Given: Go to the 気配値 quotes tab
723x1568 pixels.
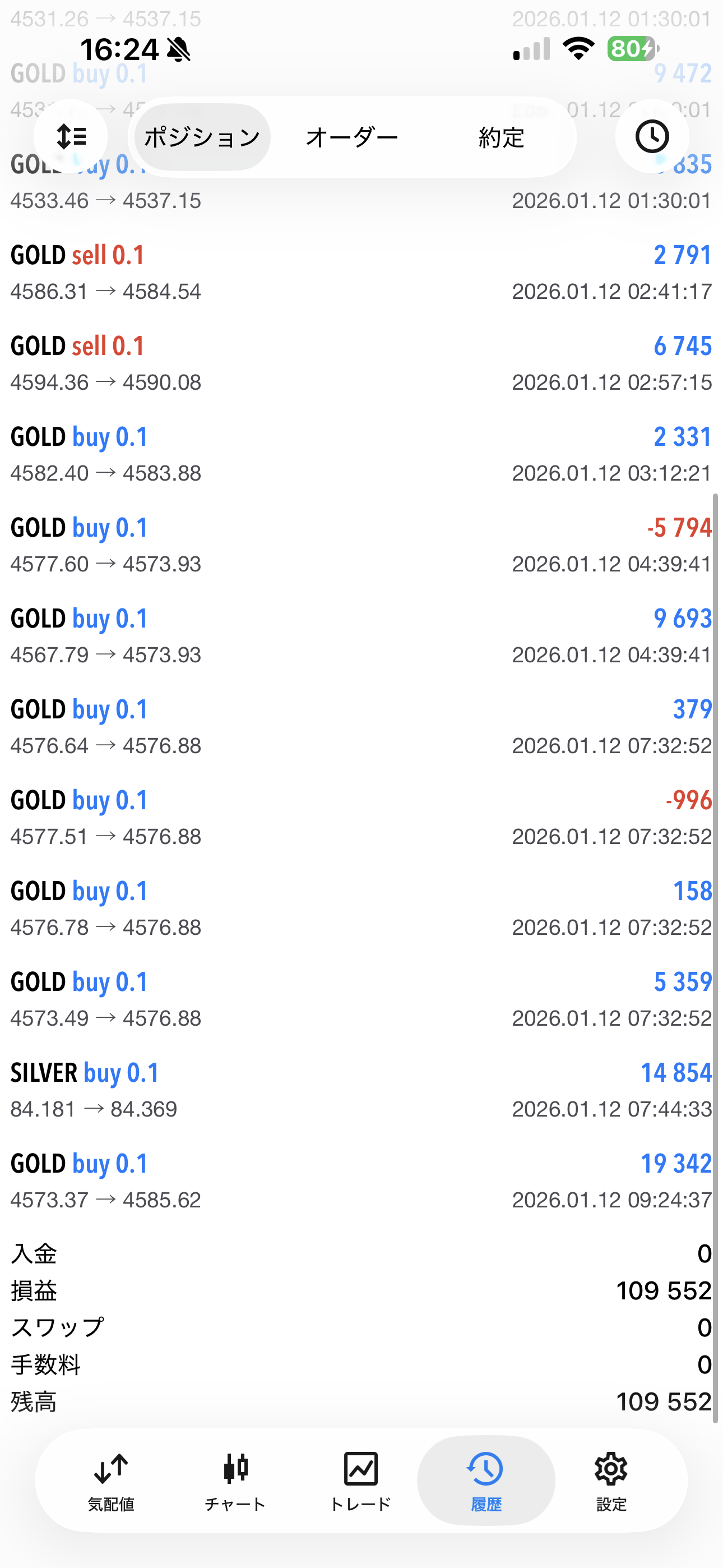Looking at the screenshot, I should pyautogui.click(x=111, y=1481).
